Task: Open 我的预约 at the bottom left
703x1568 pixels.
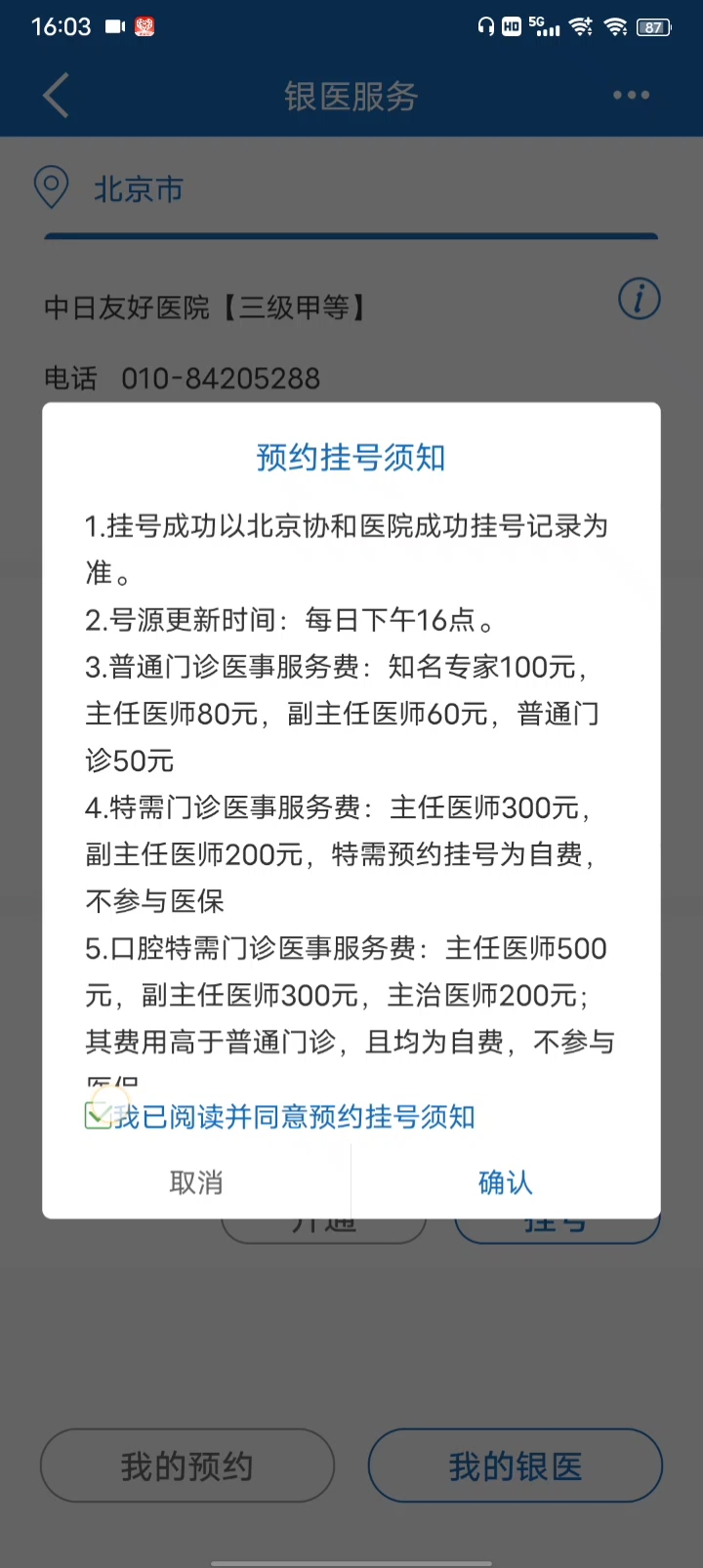Action: pyautogui.click(x=186, y=1465)
